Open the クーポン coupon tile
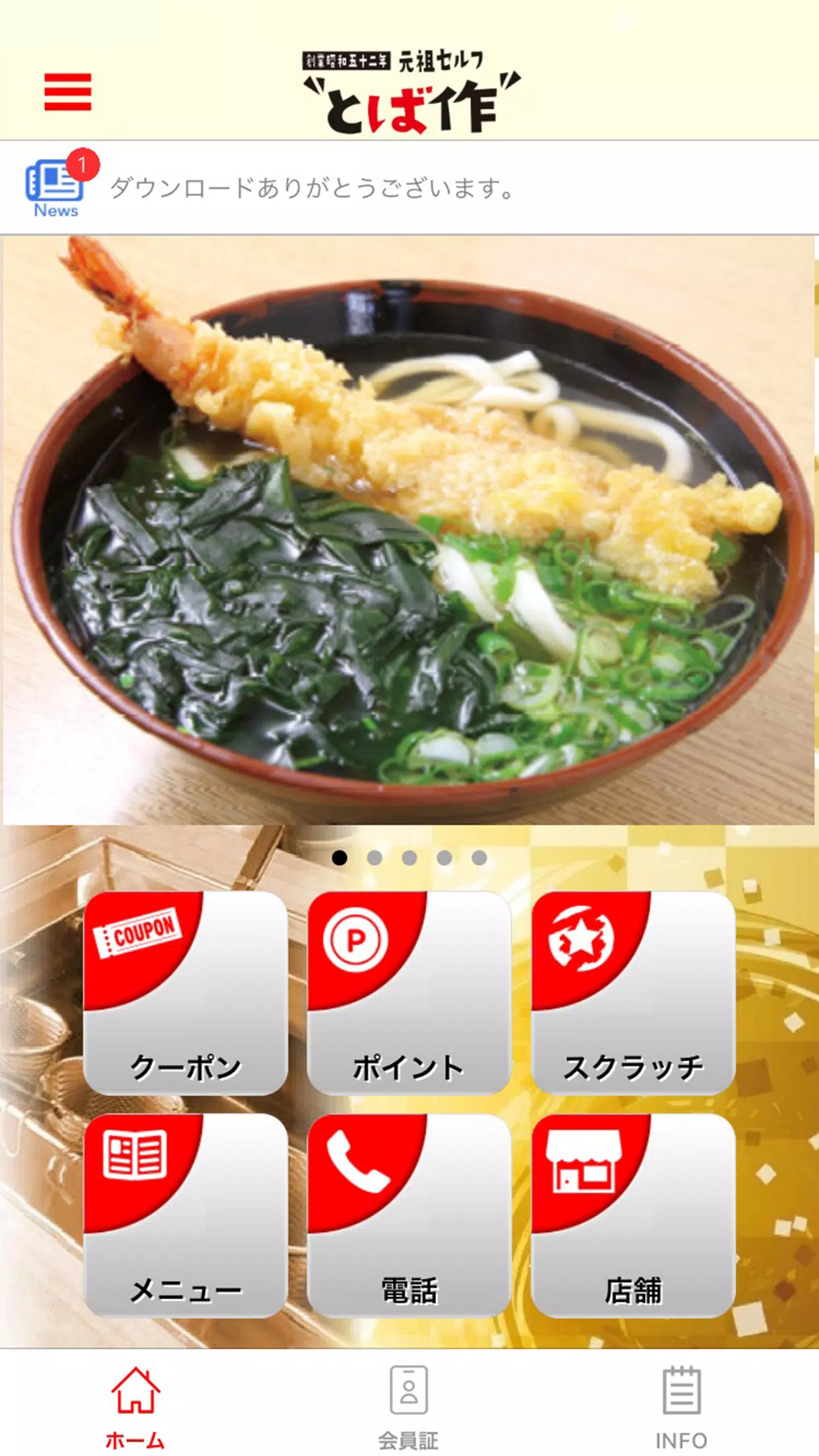819x1456 pixels. (x=185, y=992)
